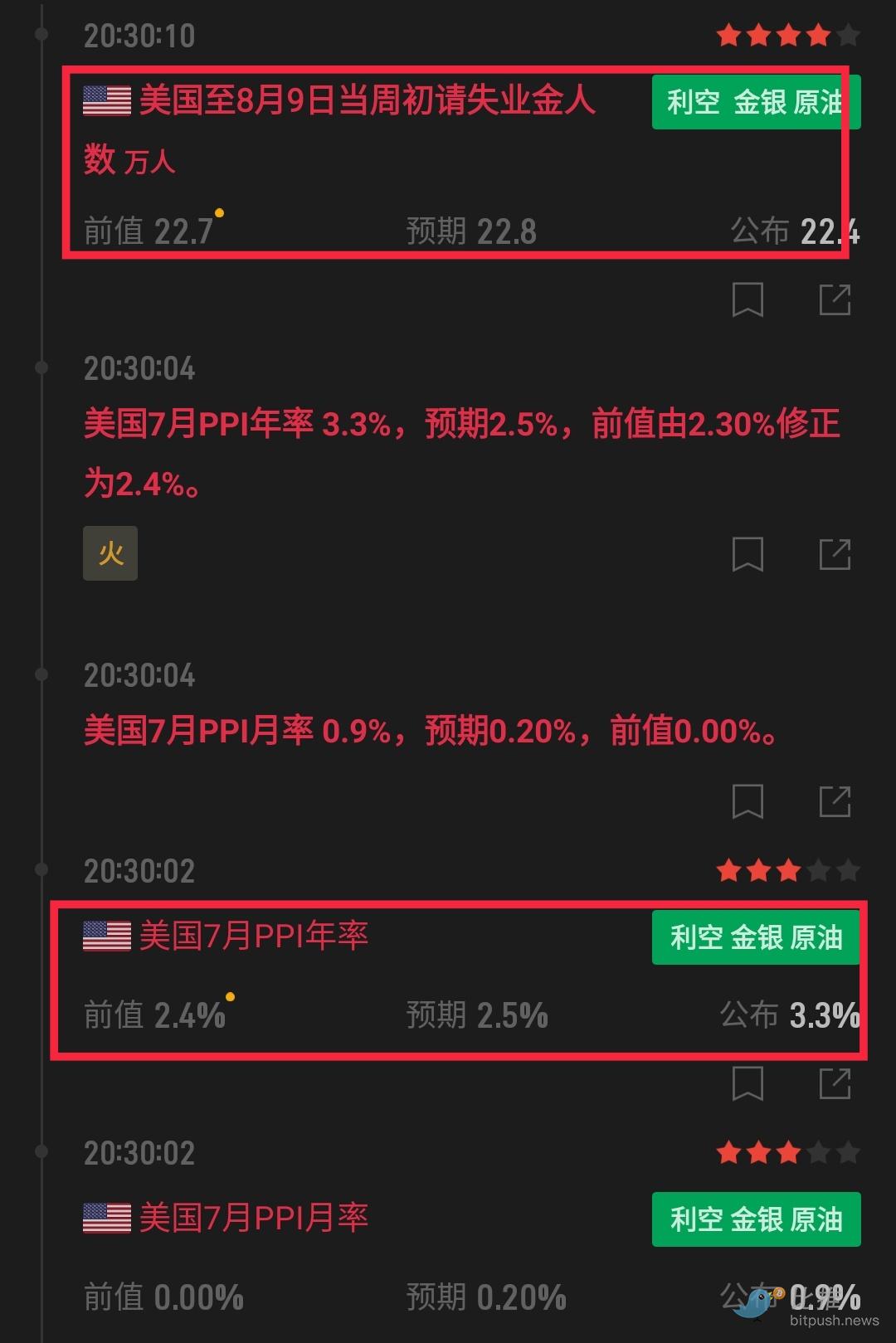896x1343 pixels.
Task: Share the PPI月率 0.9% news flash
Action: pyautogui.click(x=835, y=801)
